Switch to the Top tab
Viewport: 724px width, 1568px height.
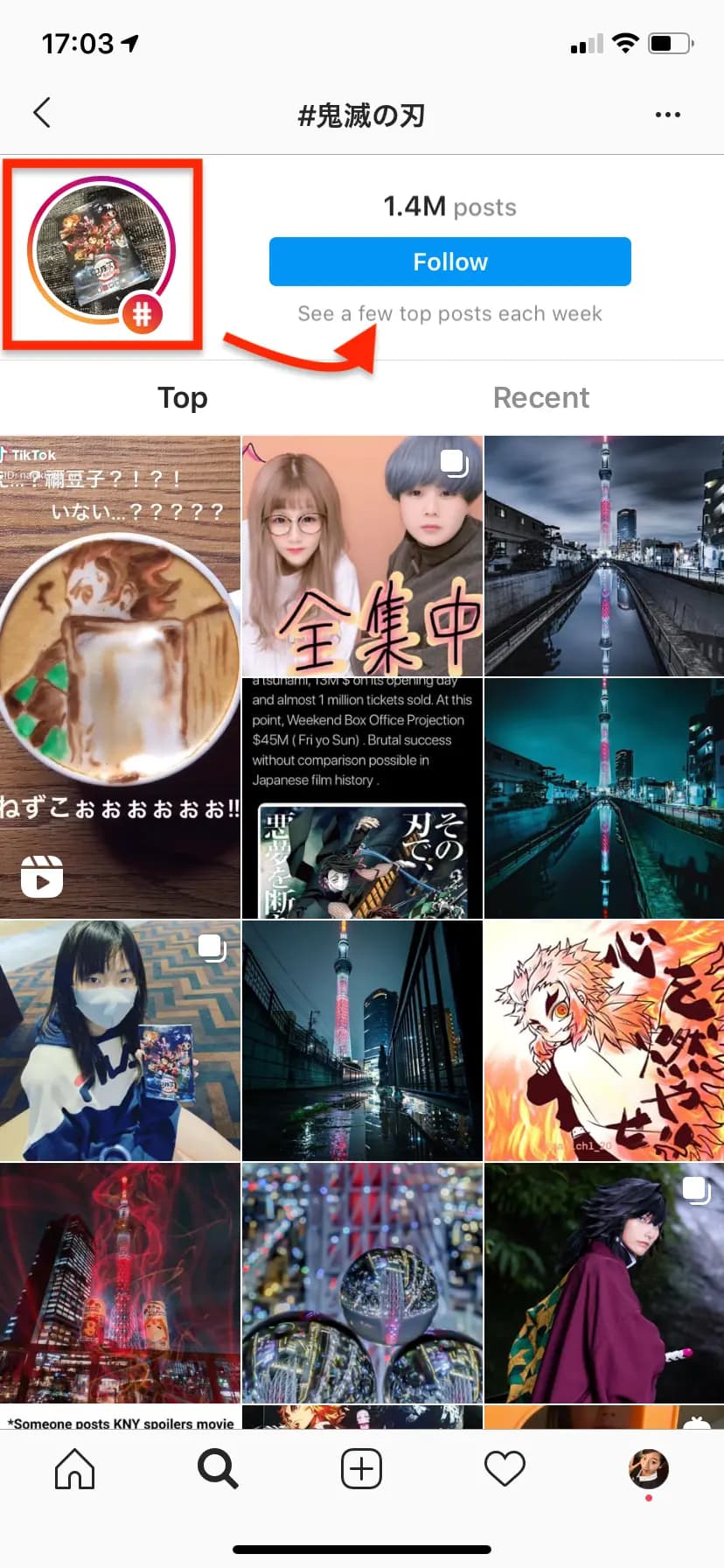(182, 398)
